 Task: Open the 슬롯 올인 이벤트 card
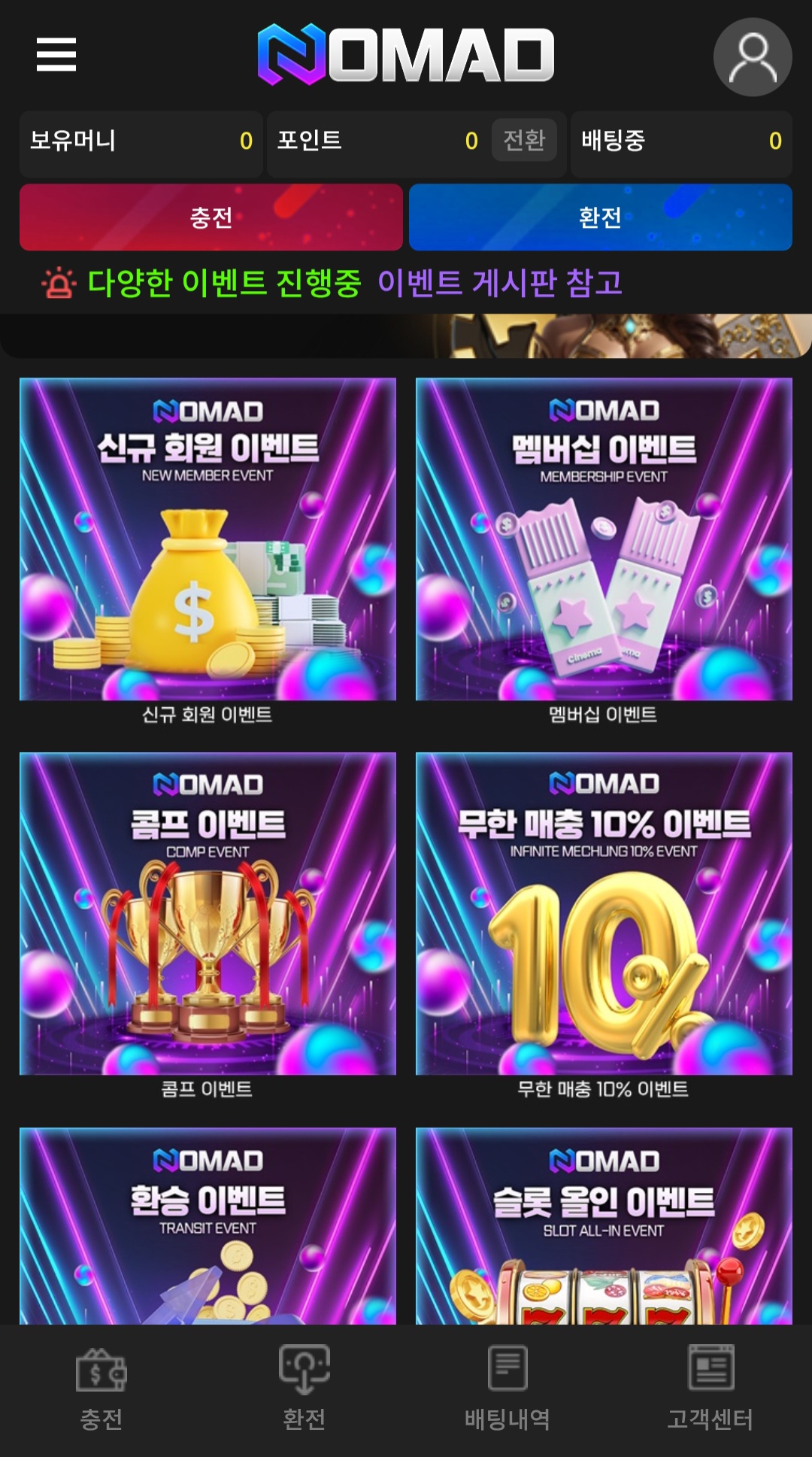coord(604,1226)
